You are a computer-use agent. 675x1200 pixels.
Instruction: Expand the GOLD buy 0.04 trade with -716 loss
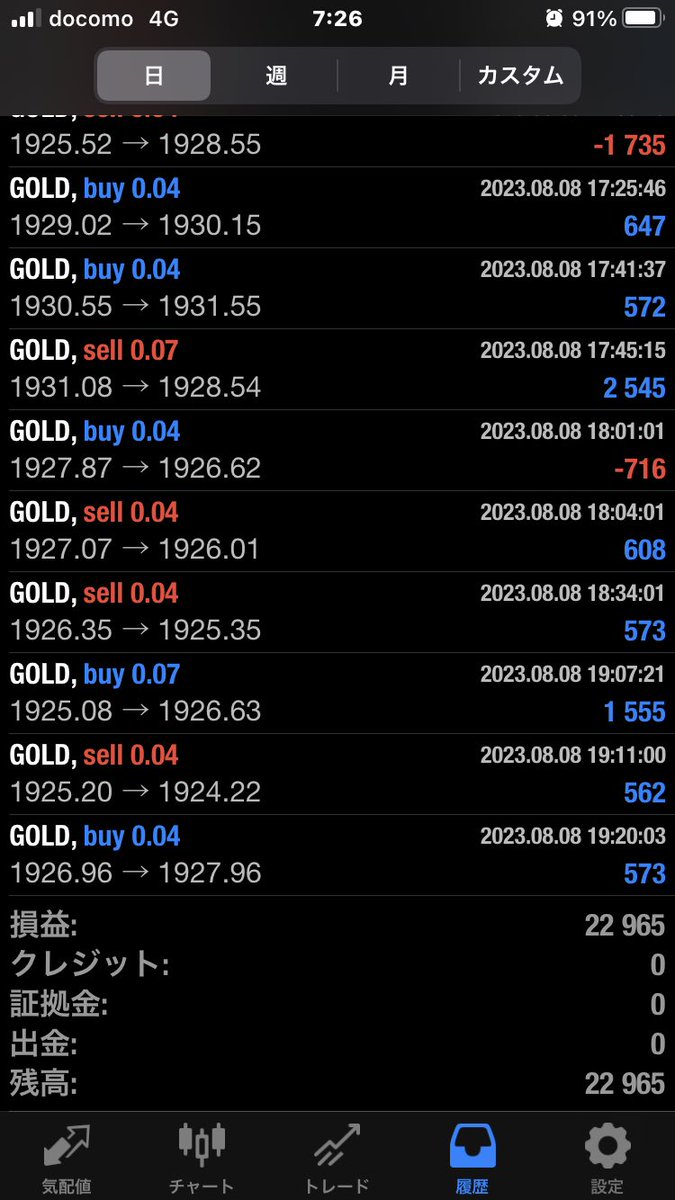pos(337,450)
